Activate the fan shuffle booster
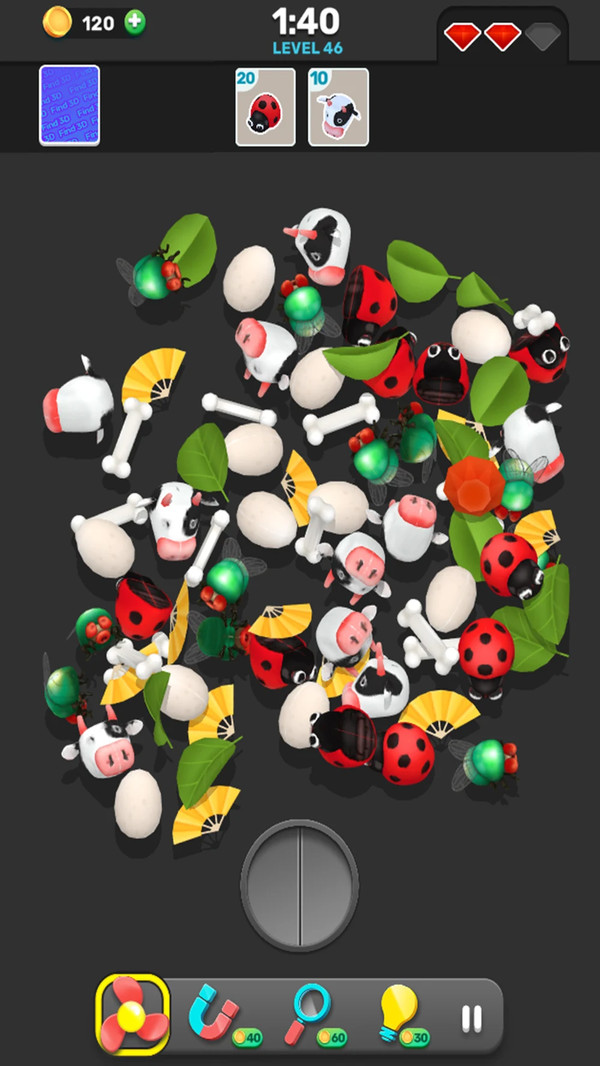600x1066 pixels. pos(133,1013)
